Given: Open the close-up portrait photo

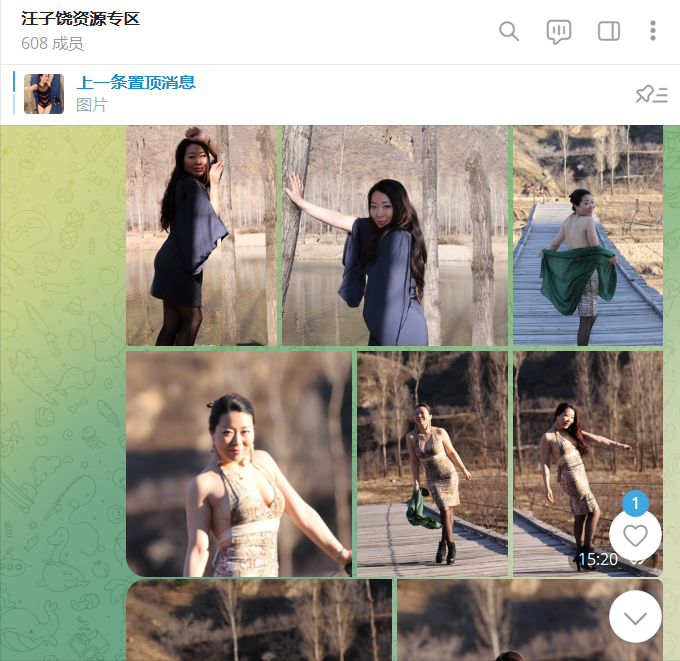Looking at the screenshot, I should pyautogui.click(x=238, y=464).
